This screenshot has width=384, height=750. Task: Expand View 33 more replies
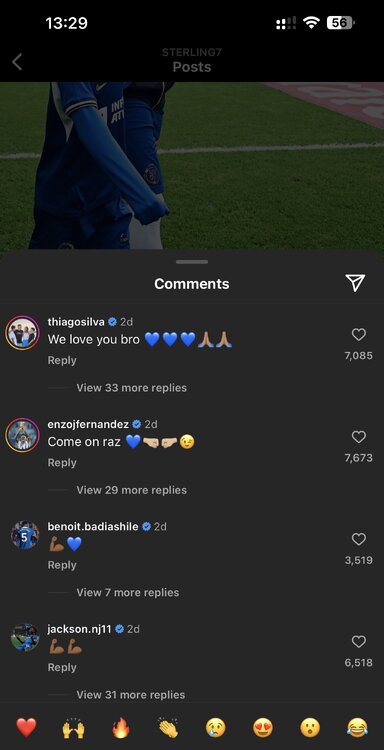[x=132, y=387]
